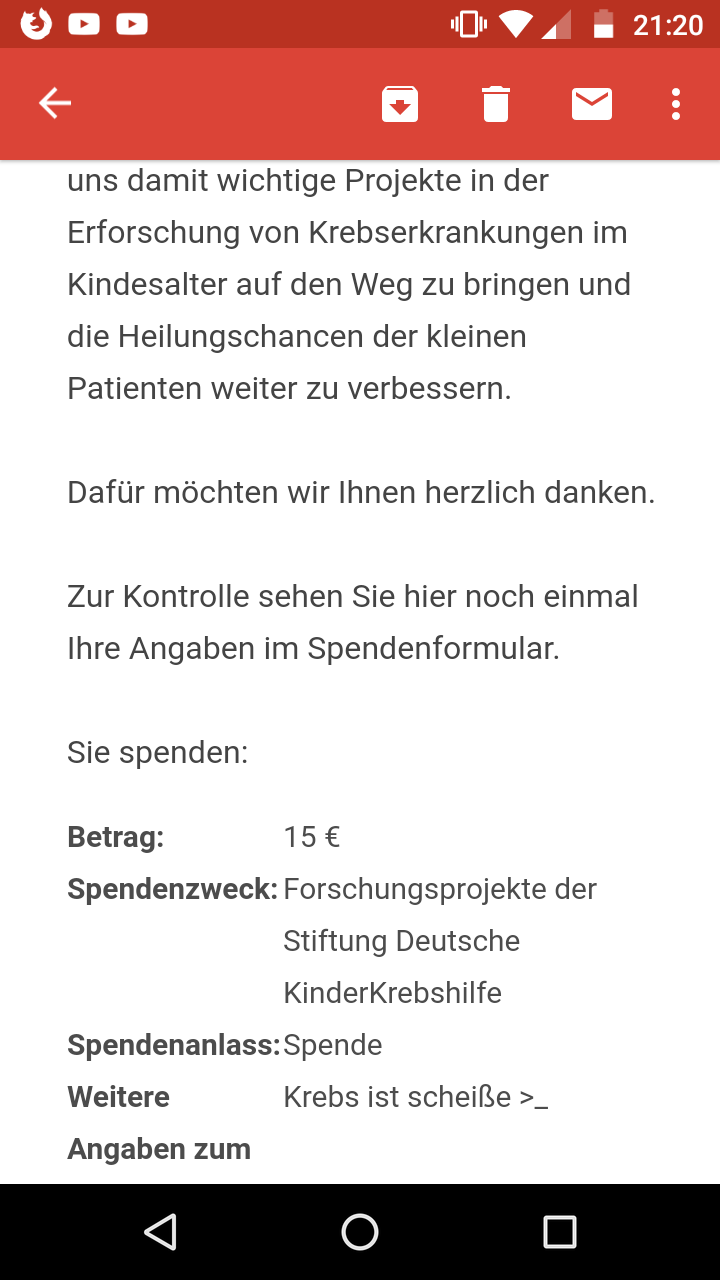Image resolution: width=720 pixels, height=1280 pixels.
Task: Open recent apps from the navigation bar
Action: 560,1232
